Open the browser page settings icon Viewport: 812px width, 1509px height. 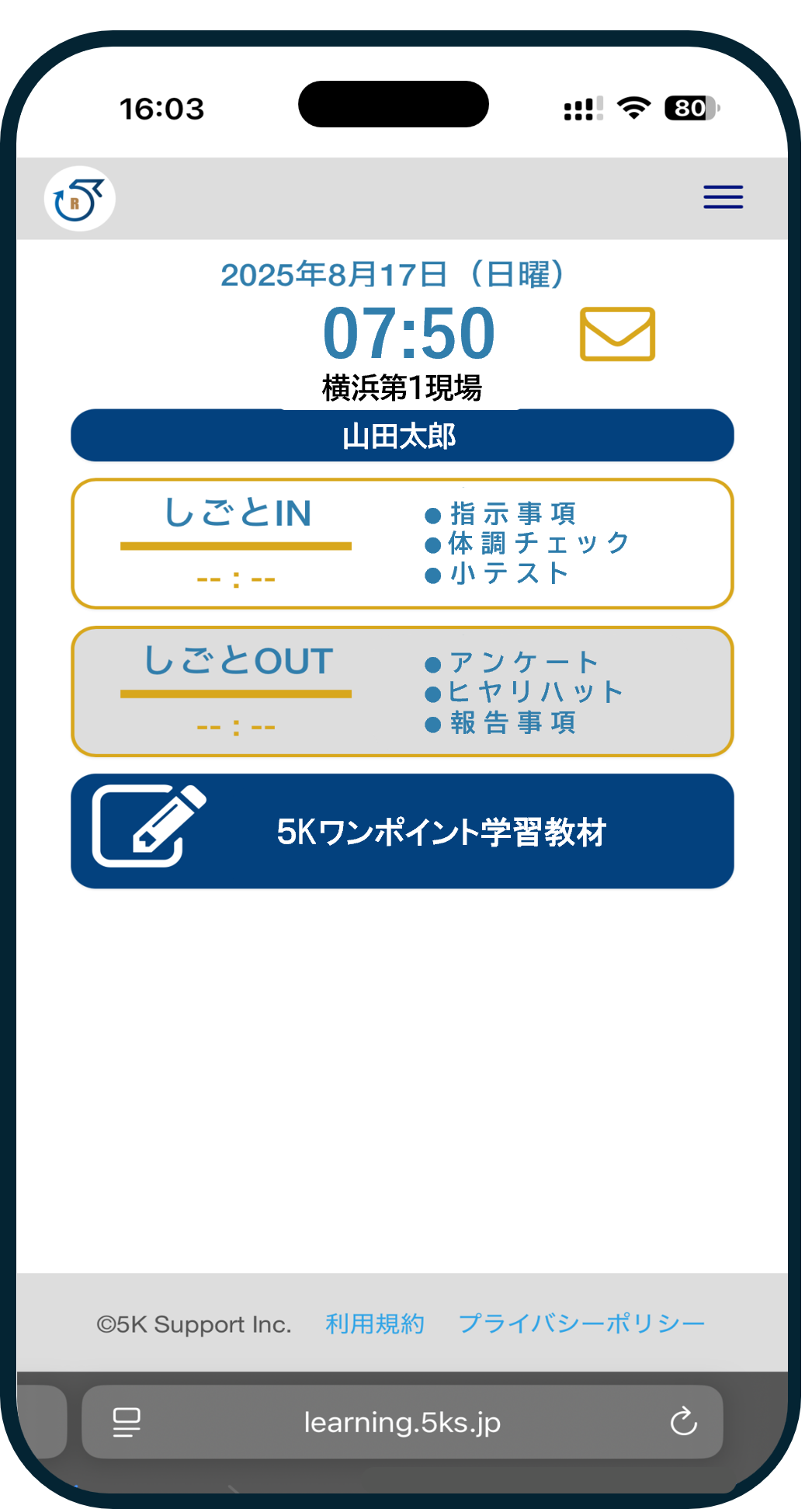click(127, 1422)
